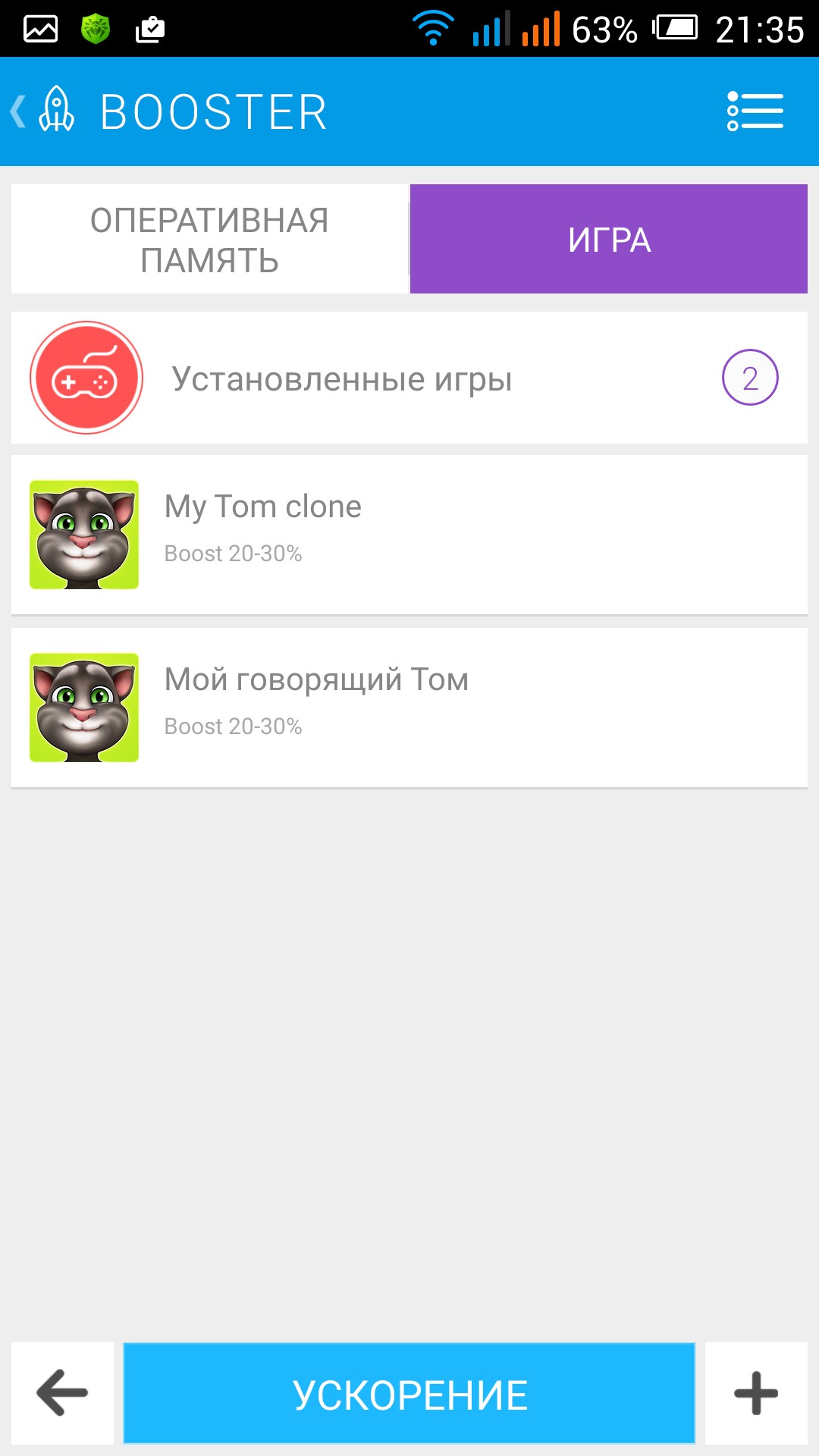Switch to the ОПЕРАТИВНАЯ ПАМЯТЬ tab

pyautogui.click(x=209, y=239)
